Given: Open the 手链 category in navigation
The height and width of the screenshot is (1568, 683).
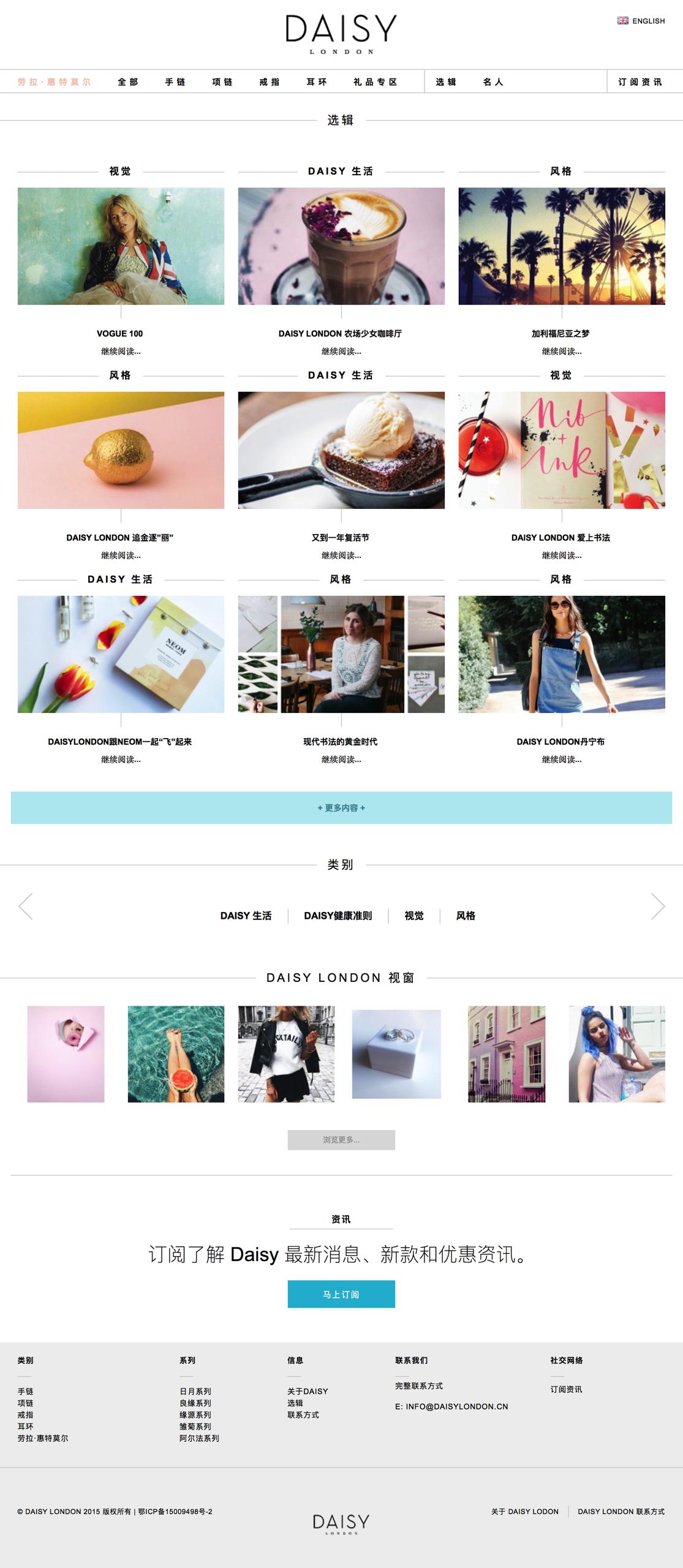Looking at the screenshot, I should 175,82.
